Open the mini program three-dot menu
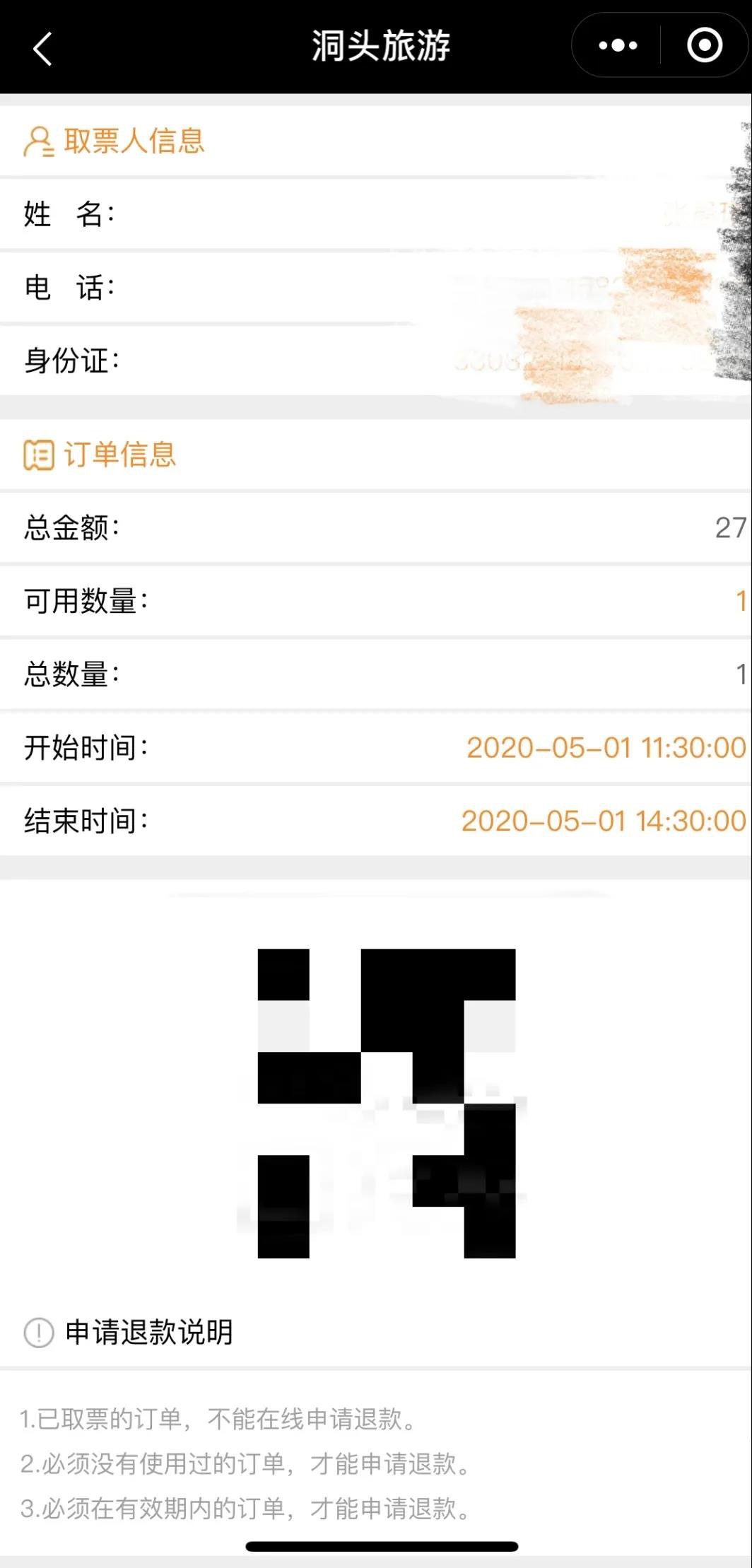The width and height of the screenshot is (752, 1568). pos(618,46)
